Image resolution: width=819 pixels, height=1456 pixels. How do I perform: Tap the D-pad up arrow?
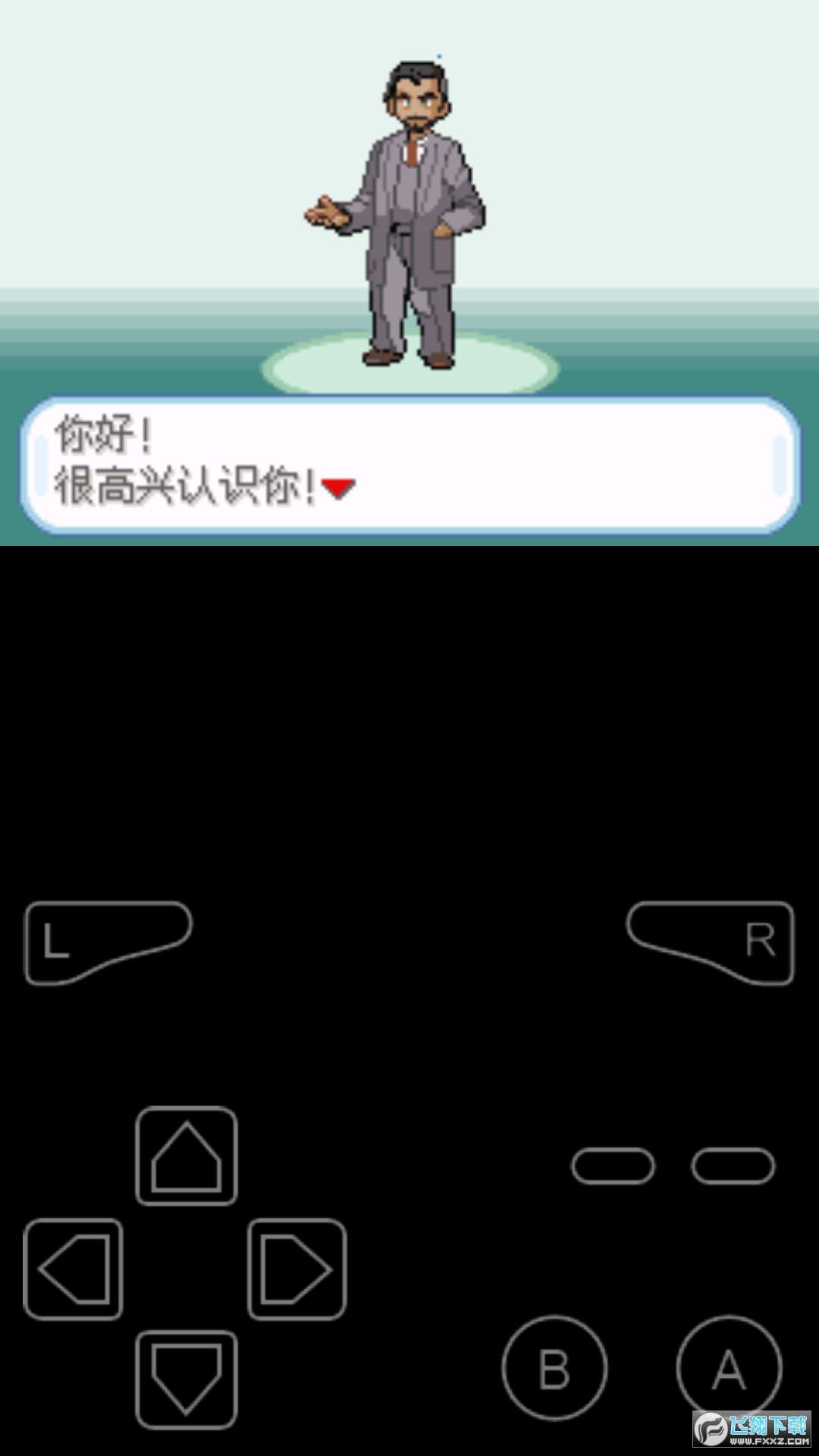pyautogui.click(x=187, y=1156)
